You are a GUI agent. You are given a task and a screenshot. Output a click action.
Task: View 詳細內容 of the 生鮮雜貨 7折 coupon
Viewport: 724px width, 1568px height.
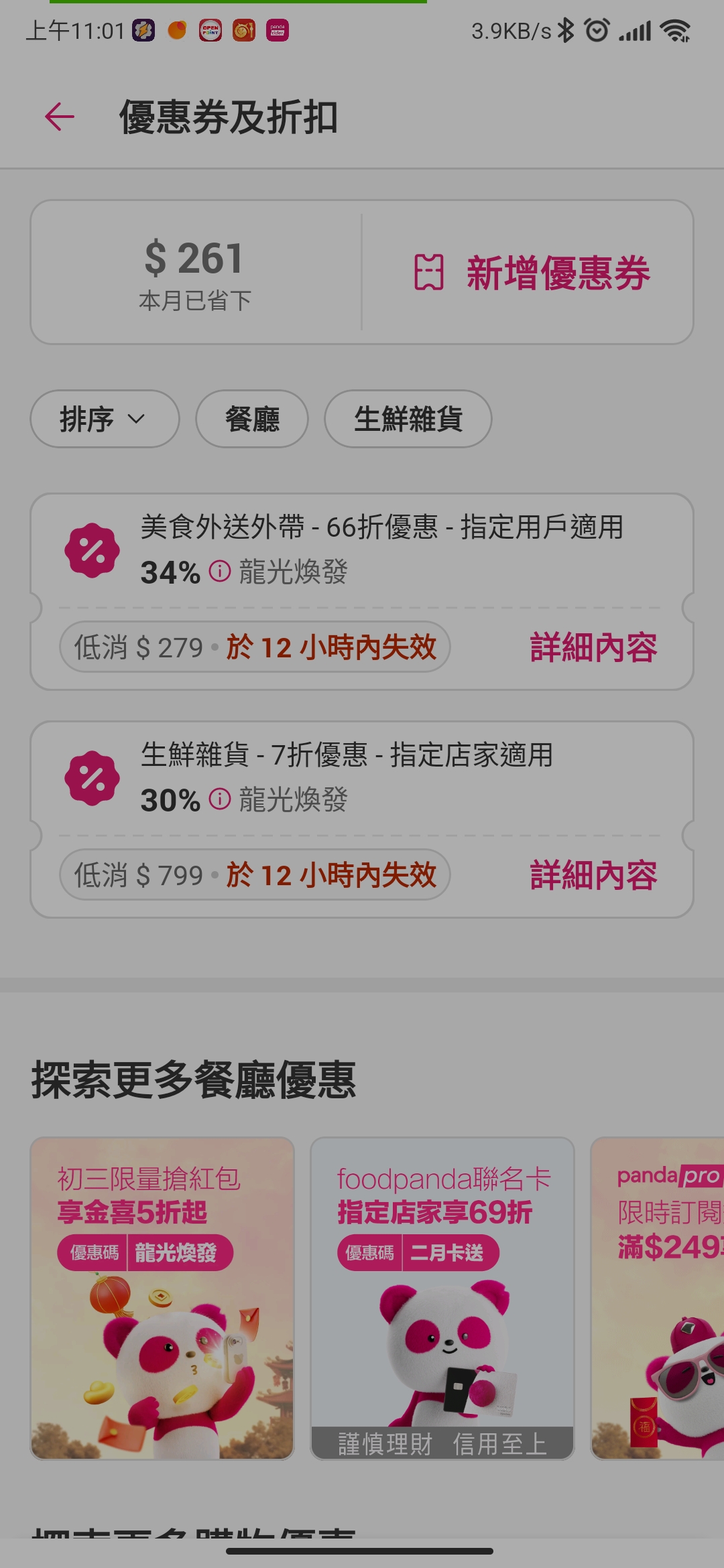point(593,875)
